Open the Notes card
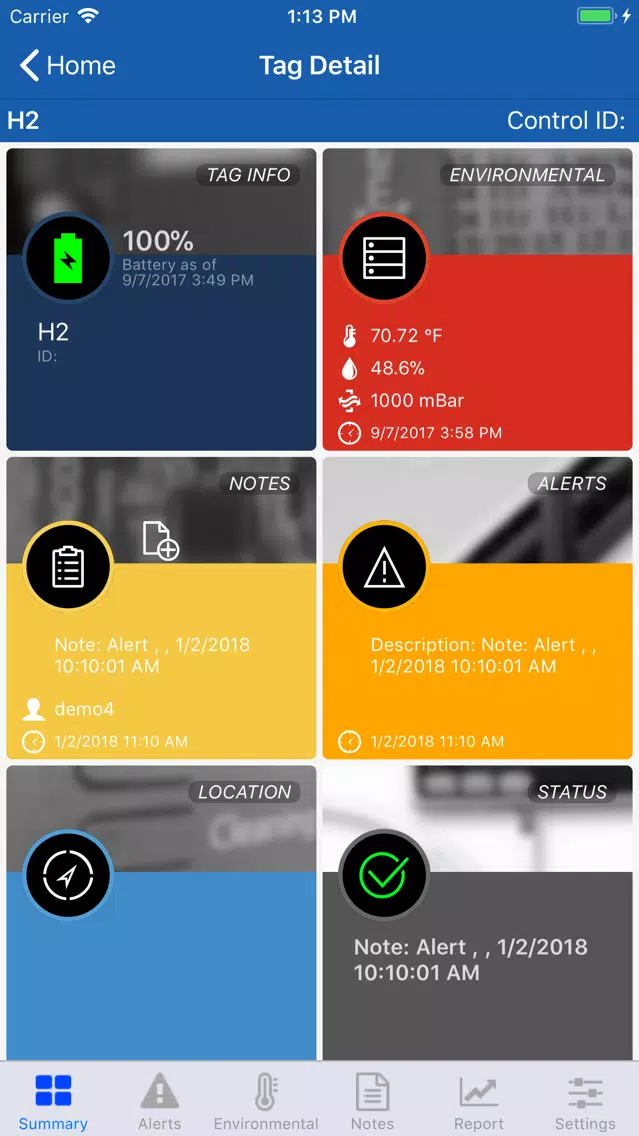This screenshot has width=639, height=1136. click(162, 608)
